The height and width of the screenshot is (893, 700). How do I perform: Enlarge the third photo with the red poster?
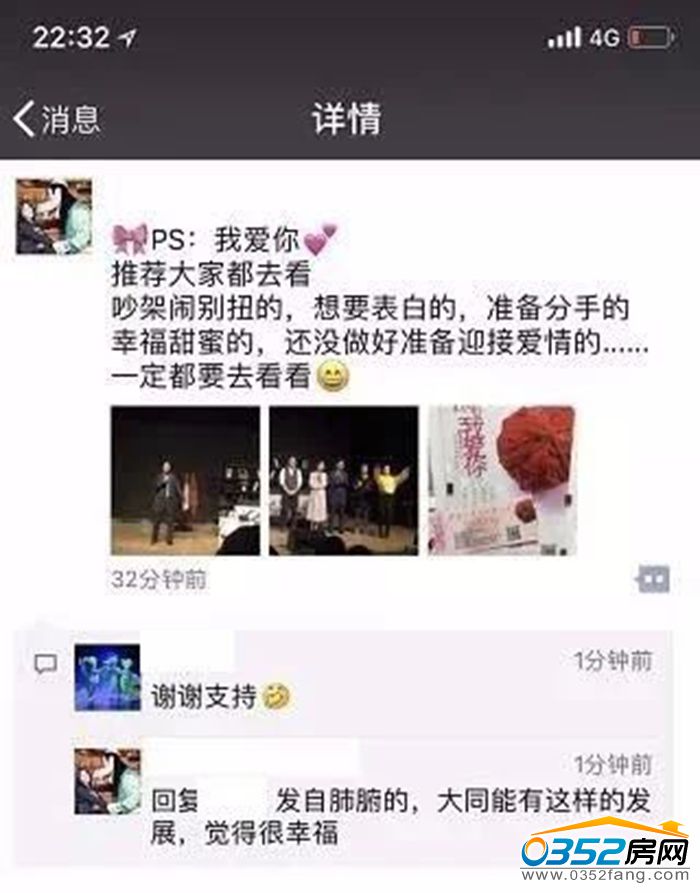click(501, 480)
